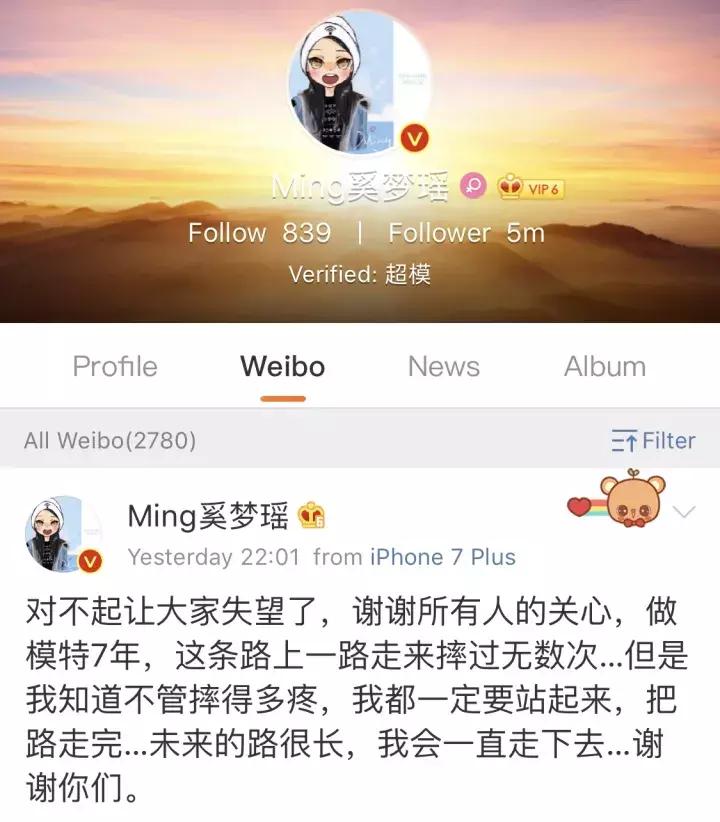This screenshot has width=720, height=822.
Task: Click Ming奚梦瑶's profile avatar picture
Action: (x=360, y=75)
